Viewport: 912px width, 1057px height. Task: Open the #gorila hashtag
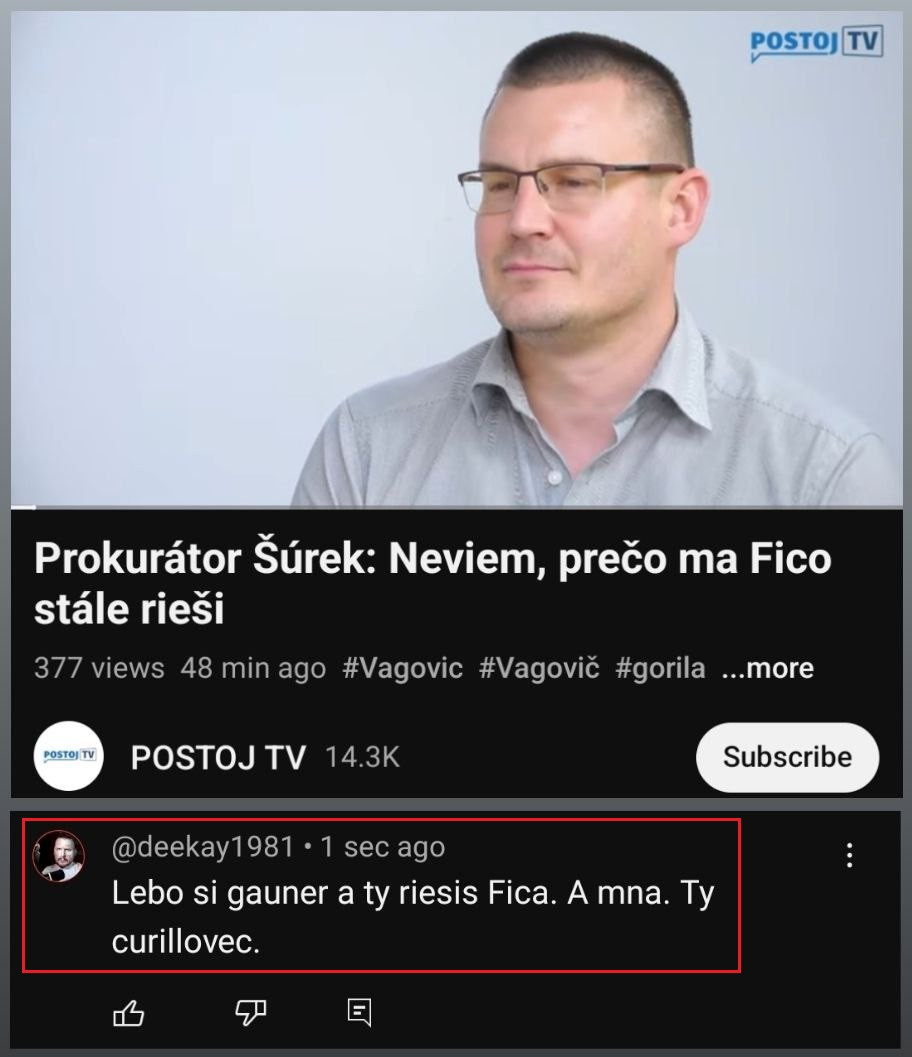click(660, 668)
